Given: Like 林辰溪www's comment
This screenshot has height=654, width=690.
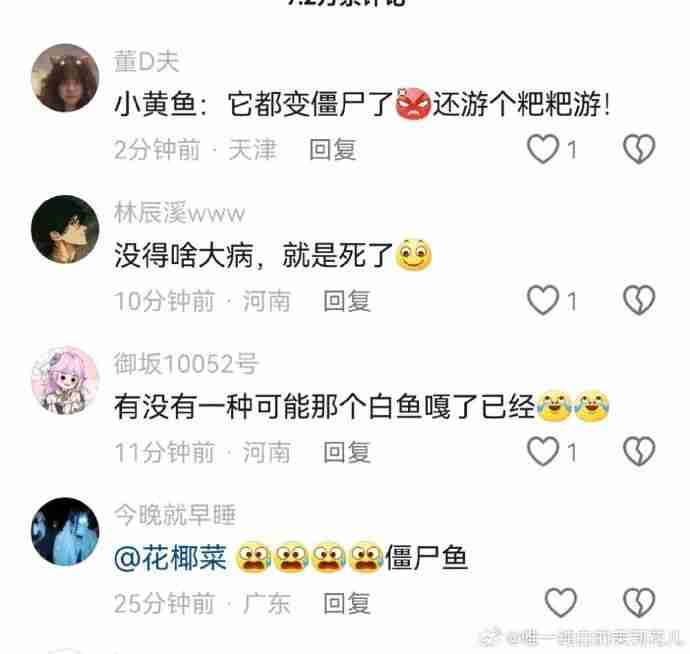Looking at the screenshot, I should pos(543,300).
